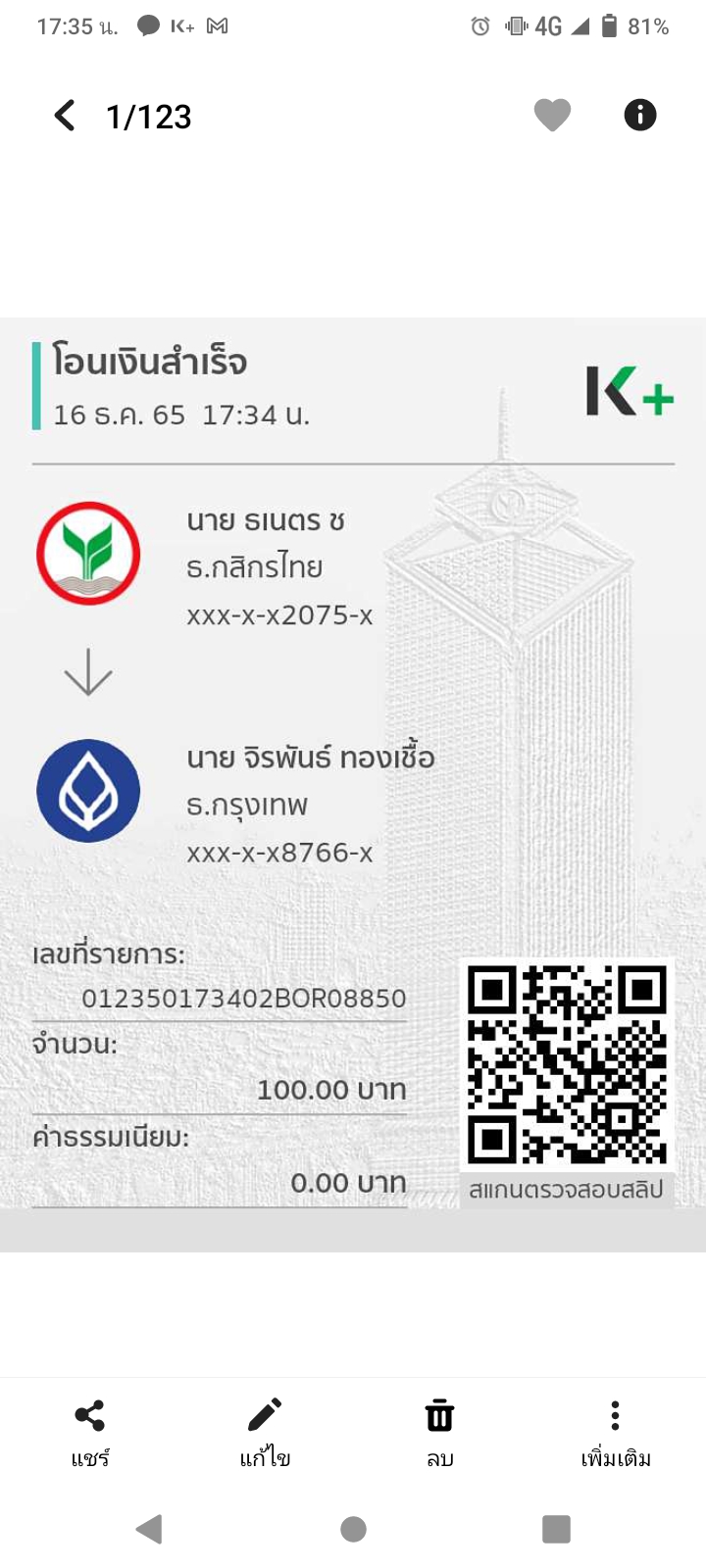Screen dimensions: 706x1568
Task: Delete this image using ลบ
Action: [439, 1429]
